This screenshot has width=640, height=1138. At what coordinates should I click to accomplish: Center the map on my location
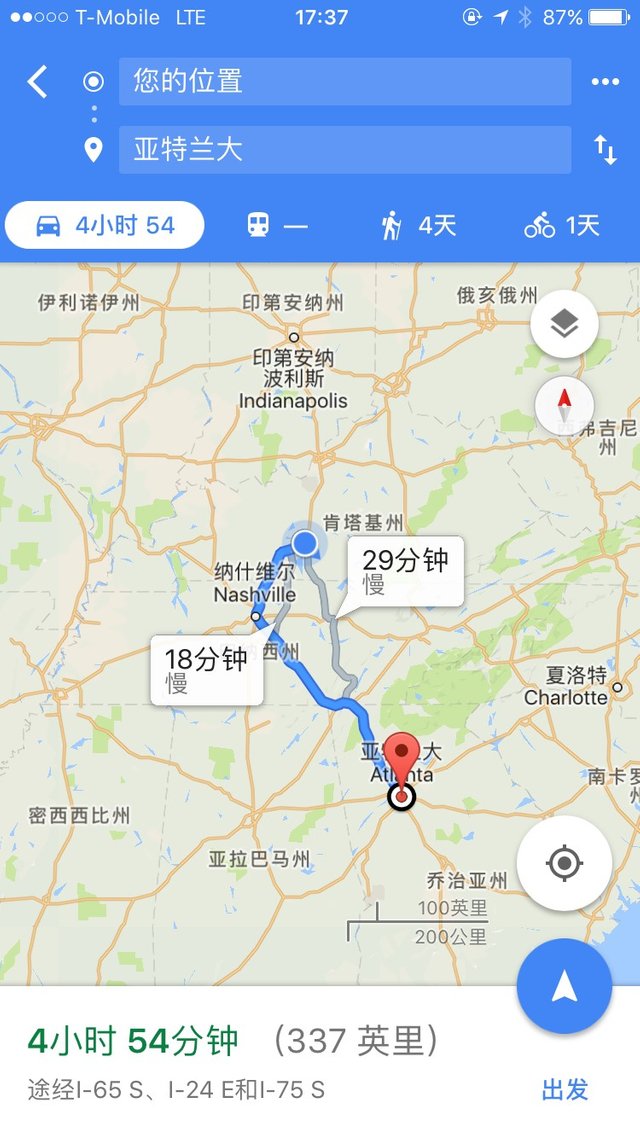point(565,864)
